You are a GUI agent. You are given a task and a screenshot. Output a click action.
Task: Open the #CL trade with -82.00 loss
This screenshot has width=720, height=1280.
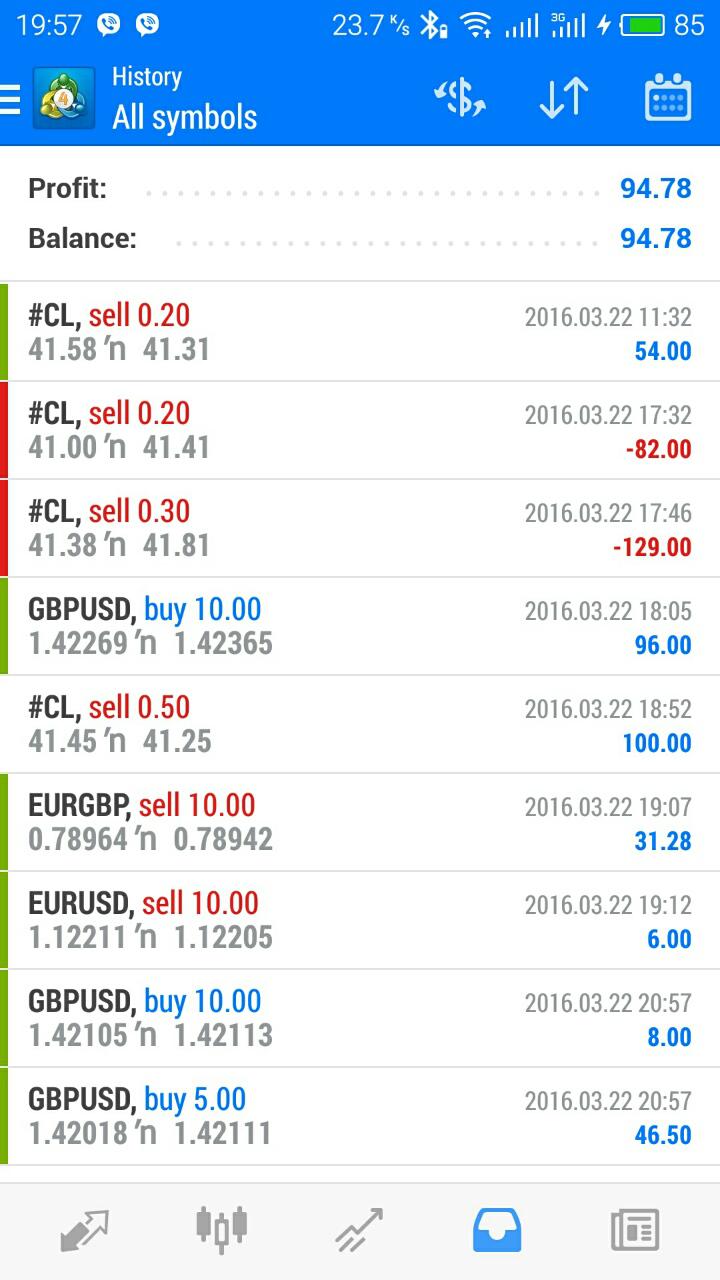(x=360, y=431)
